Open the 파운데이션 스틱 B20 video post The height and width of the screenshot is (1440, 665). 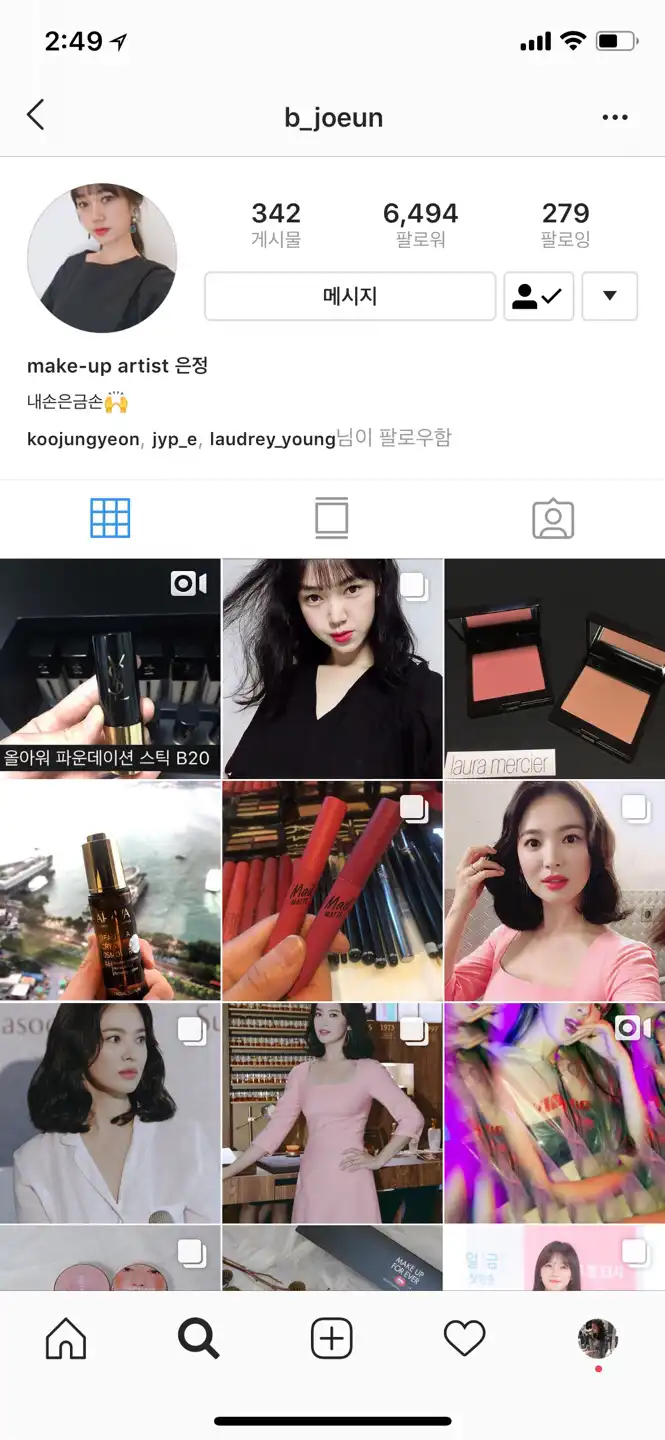pyautogui.click(x=110, y=668)
